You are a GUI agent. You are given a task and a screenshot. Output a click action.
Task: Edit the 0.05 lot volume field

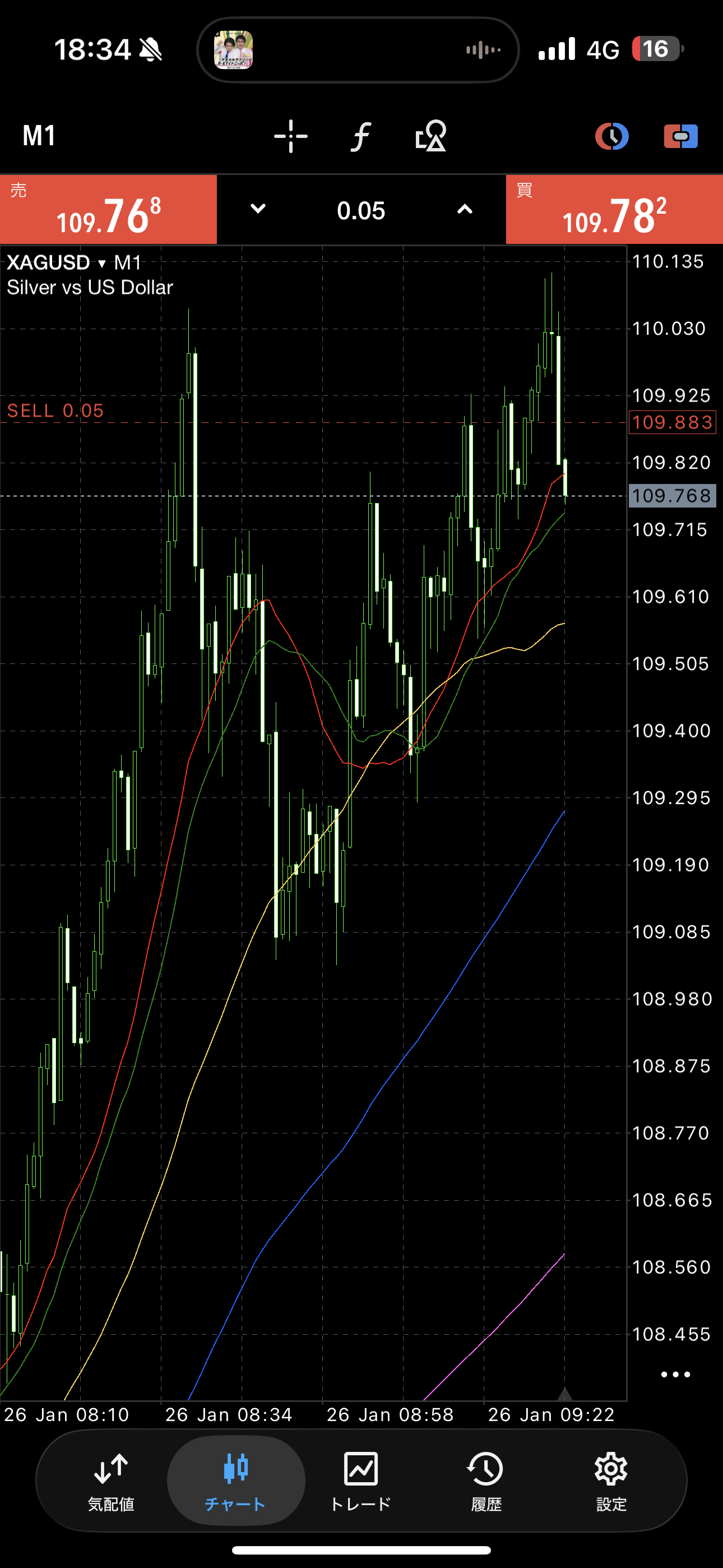tap(361, 211)
